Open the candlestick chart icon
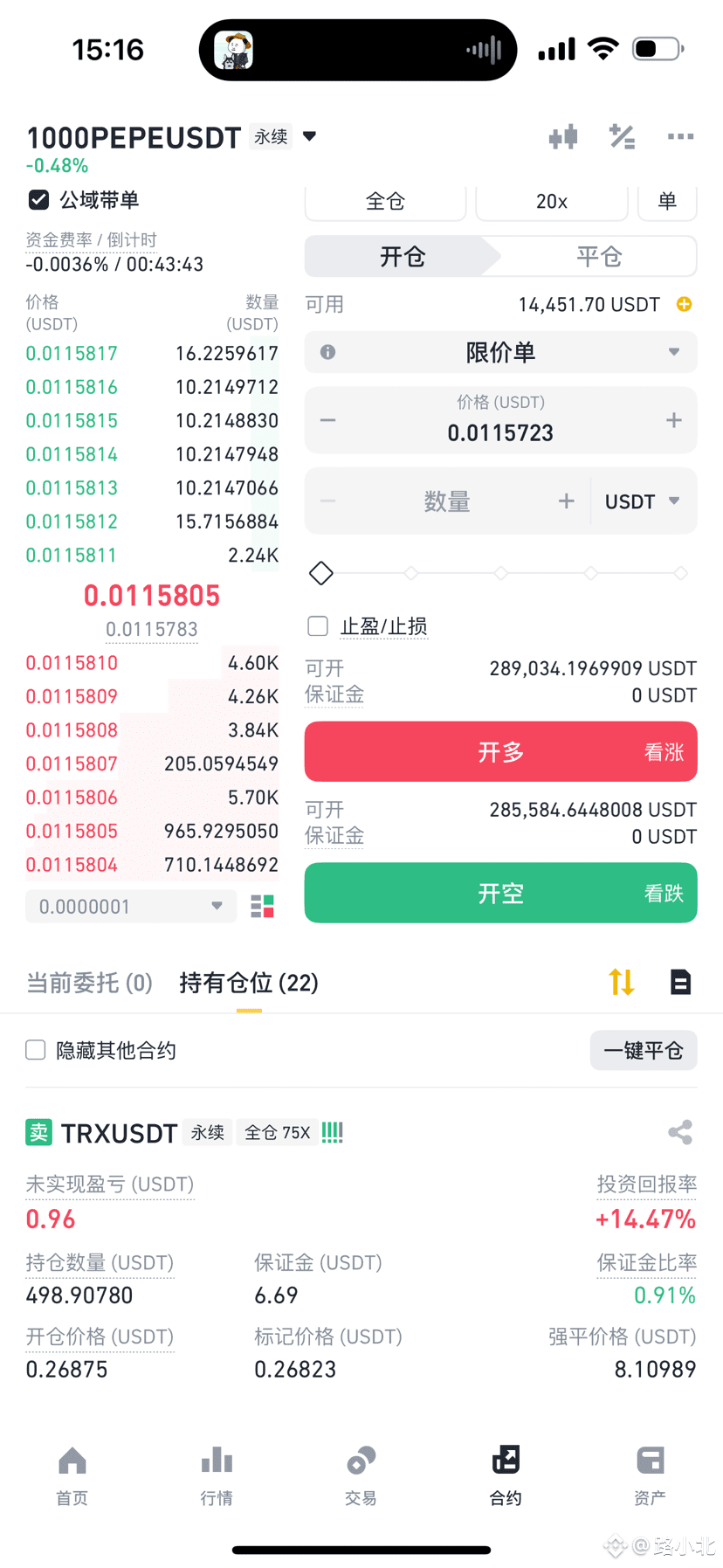 pyautogui.click(x=563, y=137)
